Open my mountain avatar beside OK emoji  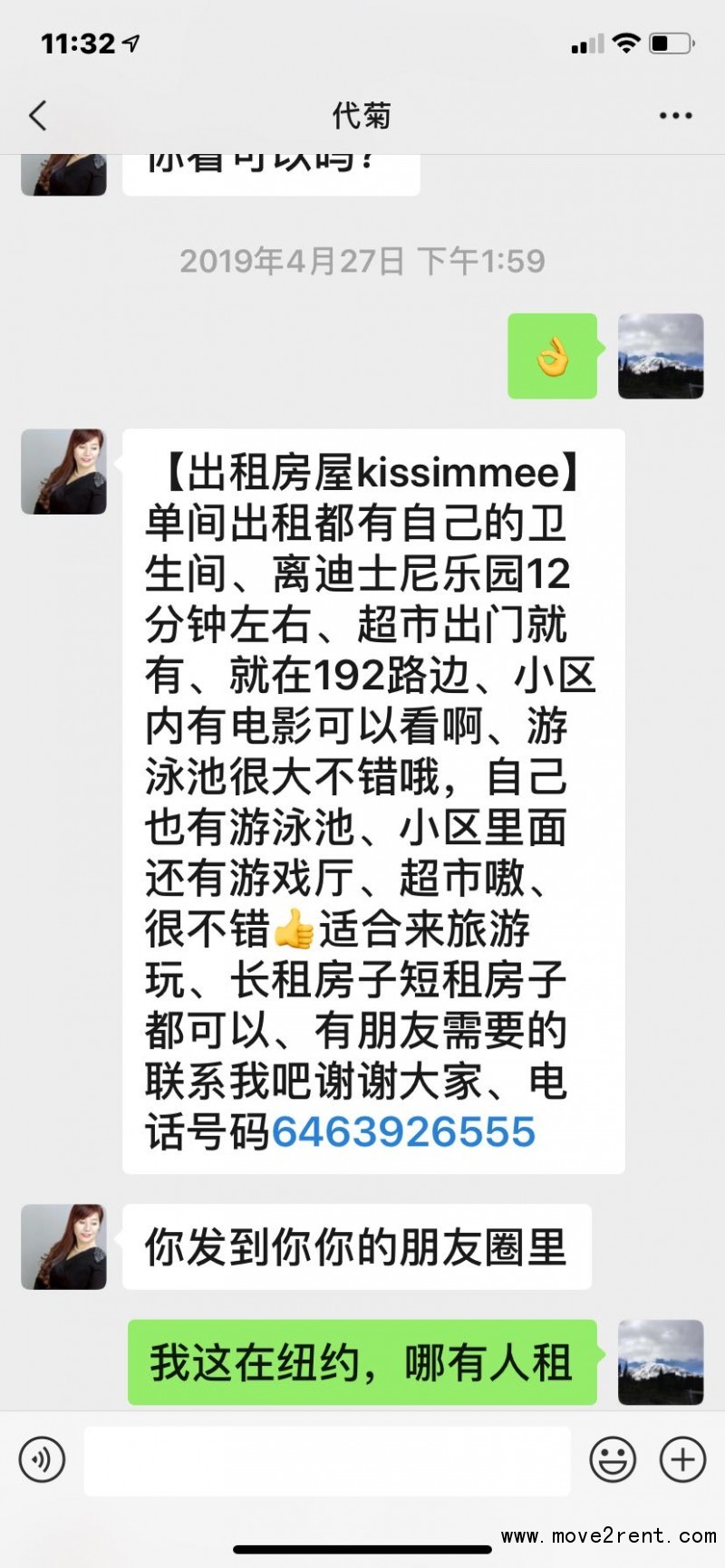click(x=661, y=356)
